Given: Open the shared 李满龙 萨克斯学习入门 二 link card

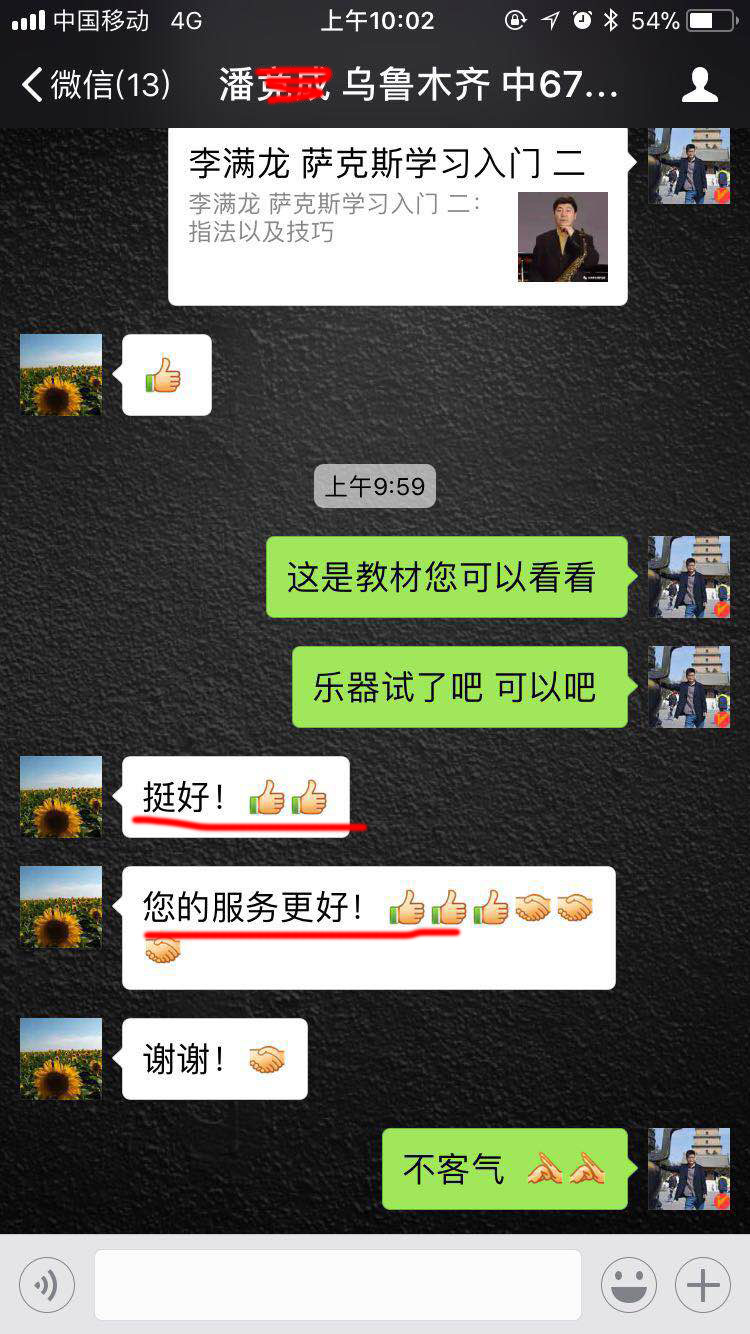Looking at the screenshot, I should click(397, 215).
